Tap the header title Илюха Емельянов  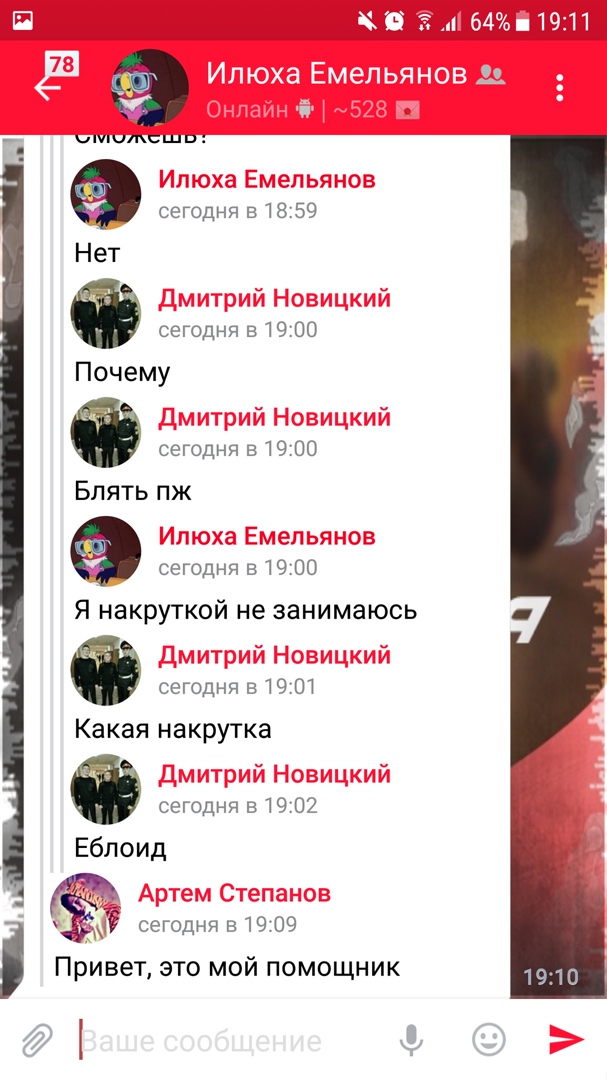tap(336, 74)
